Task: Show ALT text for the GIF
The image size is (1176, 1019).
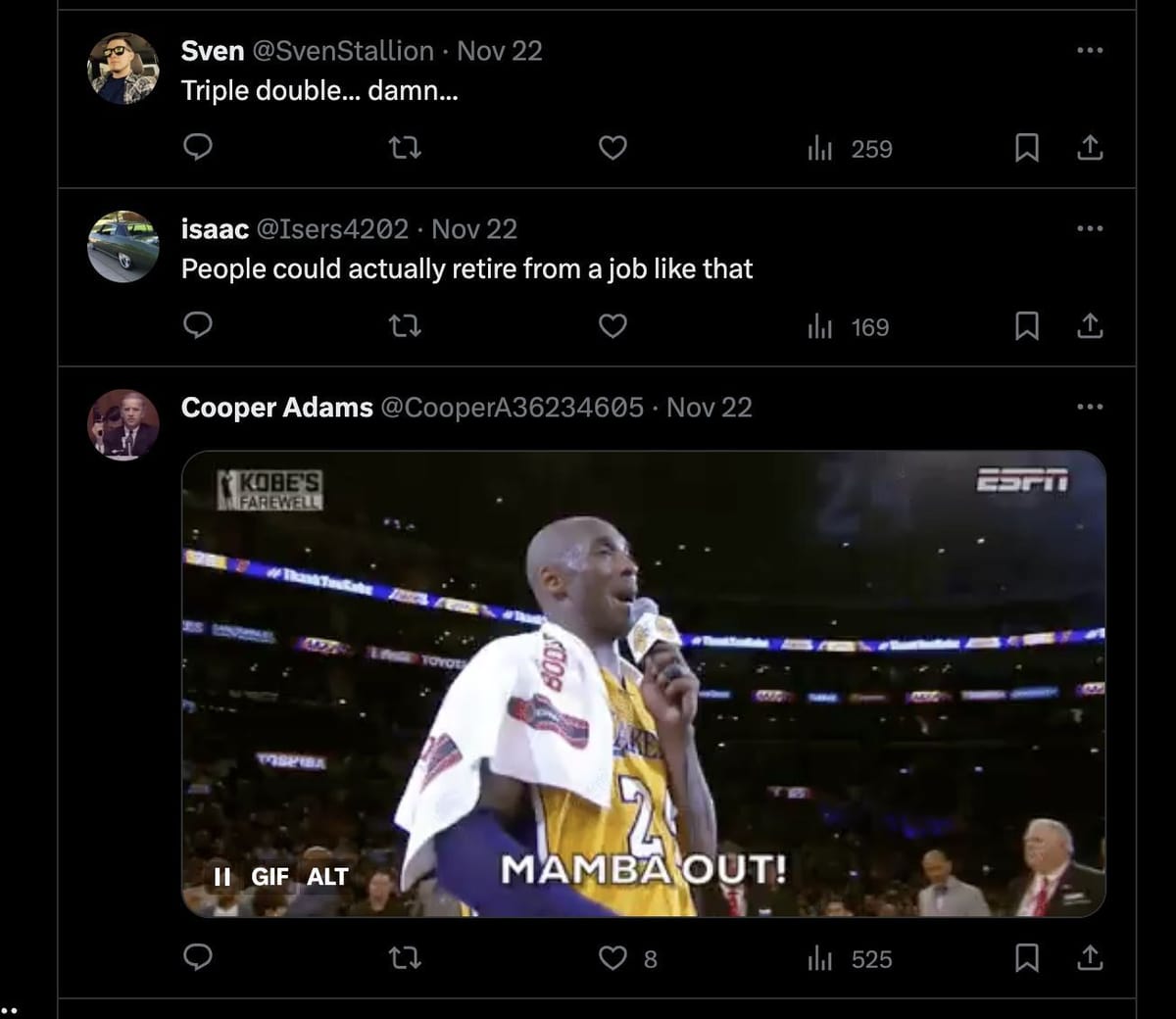Action: (x=327, y=876)
